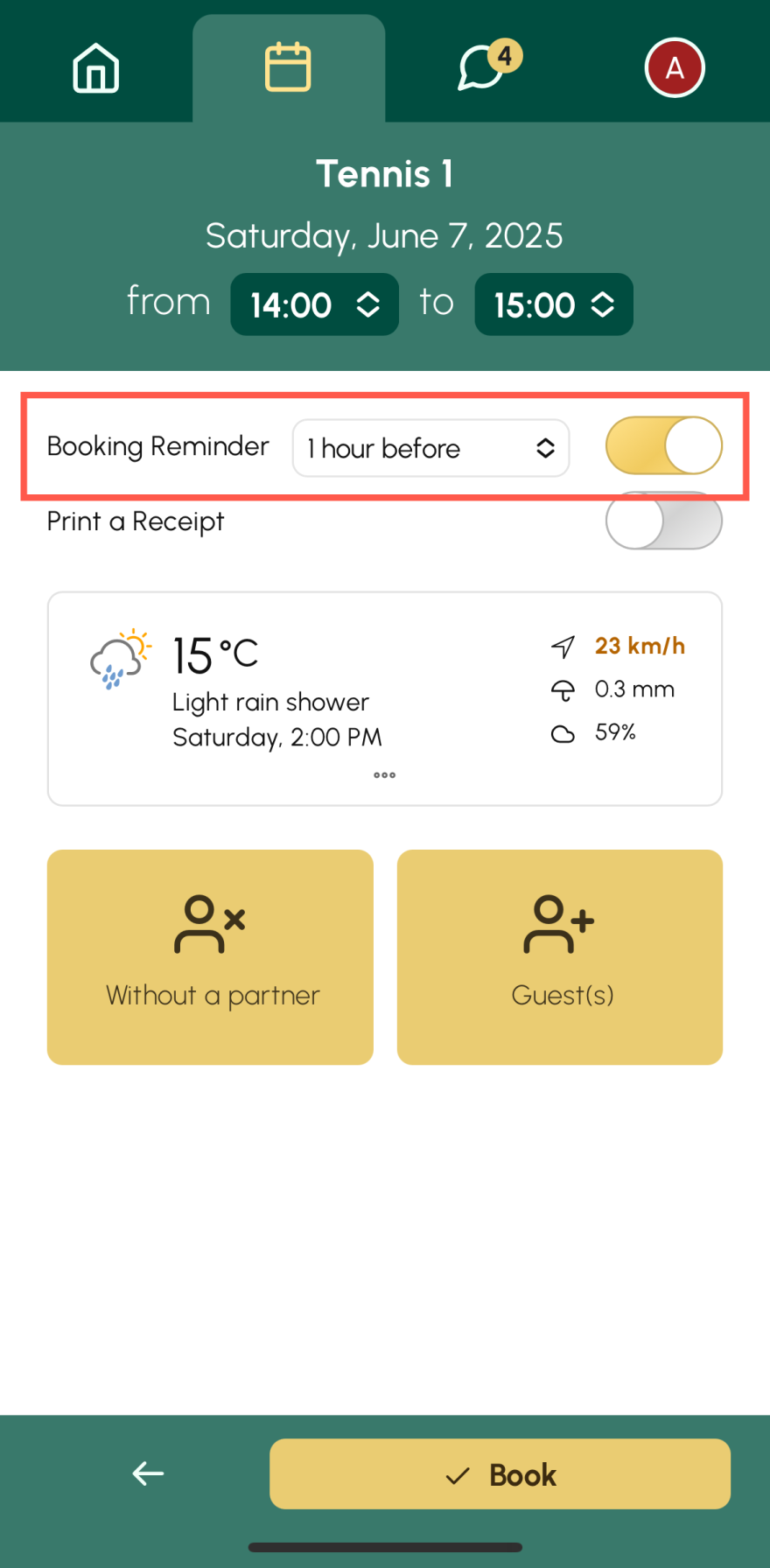Add Guest(s) to the booking

tap(560, 957)
